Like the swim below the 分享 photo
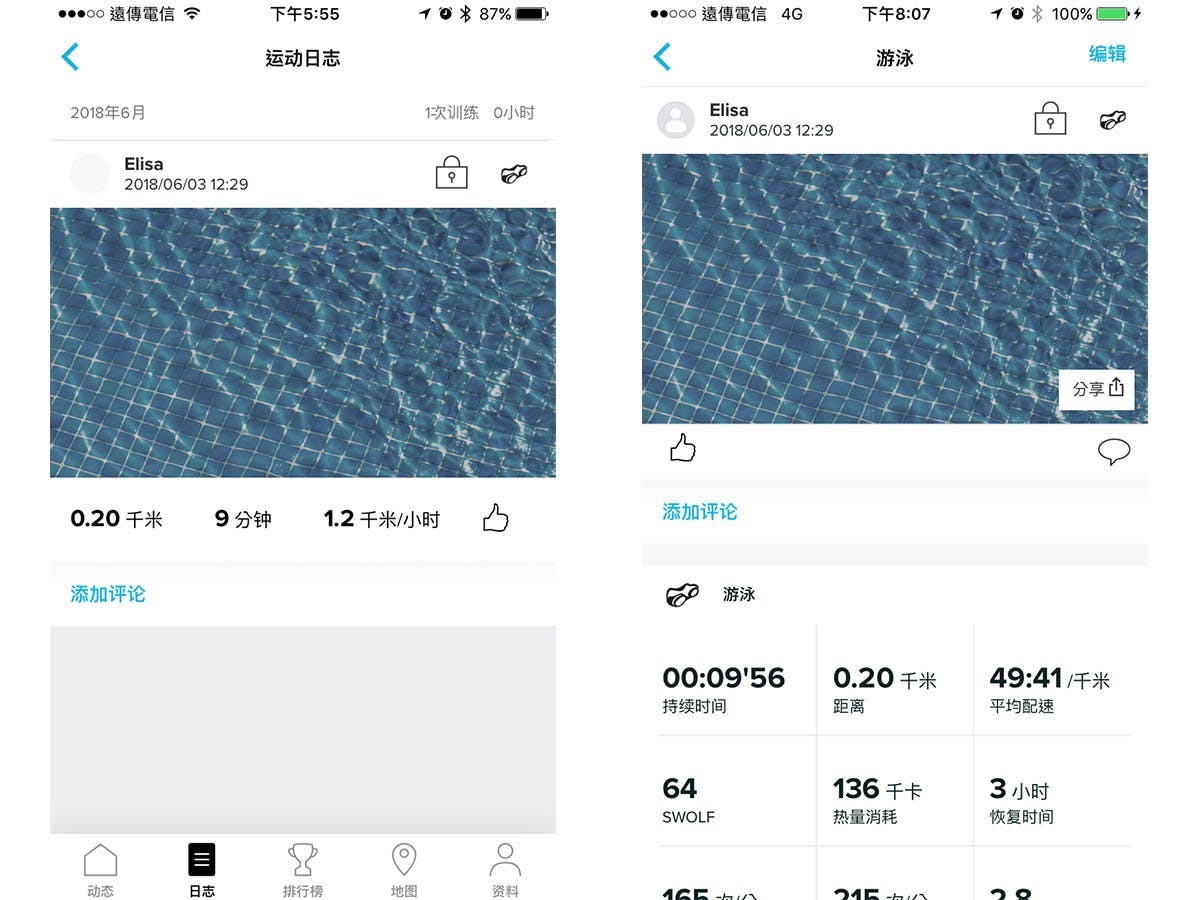 pyautogui.click(x=682, y=448)
